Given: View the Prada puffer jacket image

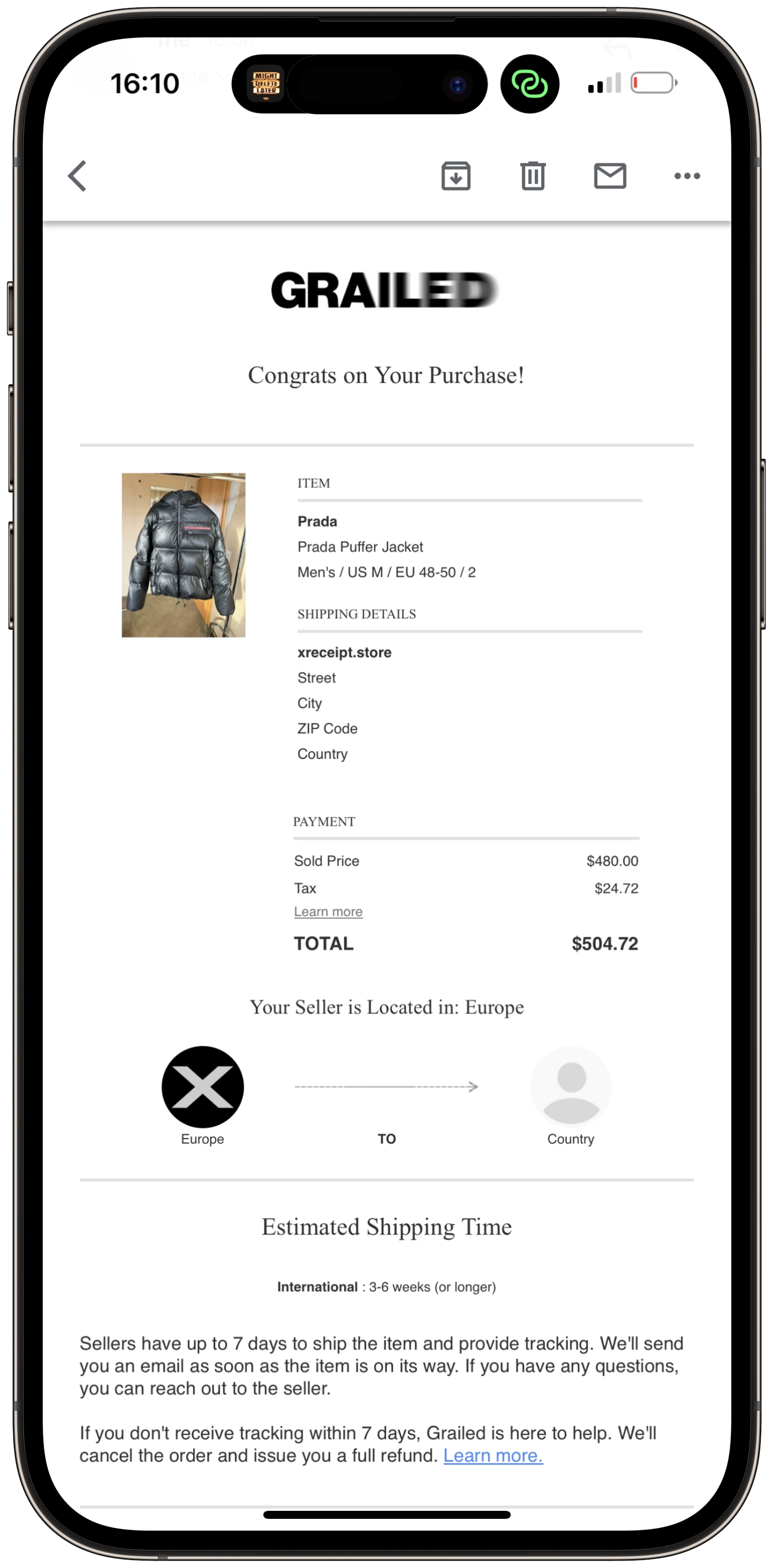Looking at the screenshot, I should click(183, 554).
